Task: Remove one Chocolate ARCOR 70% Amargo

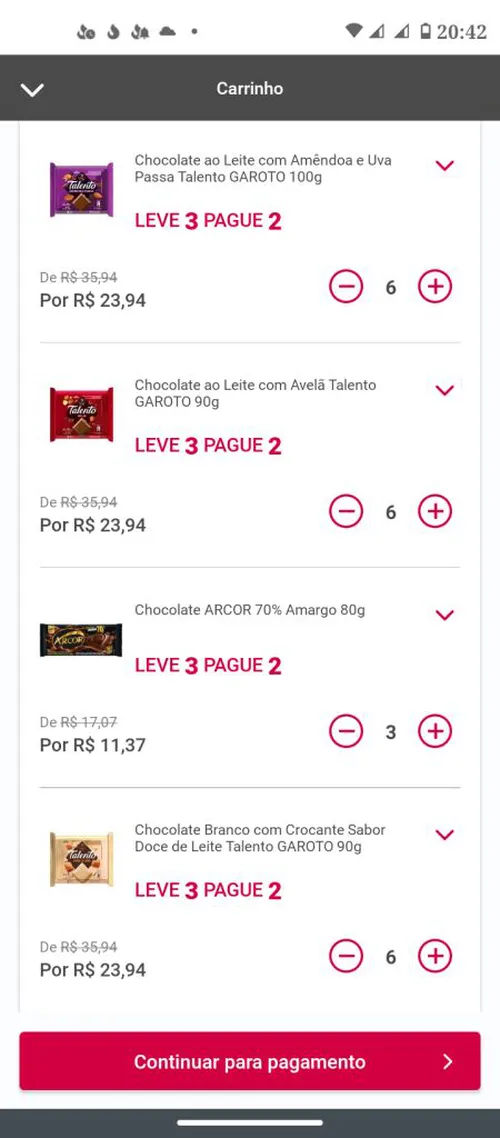Action: (x=346, y=732)
